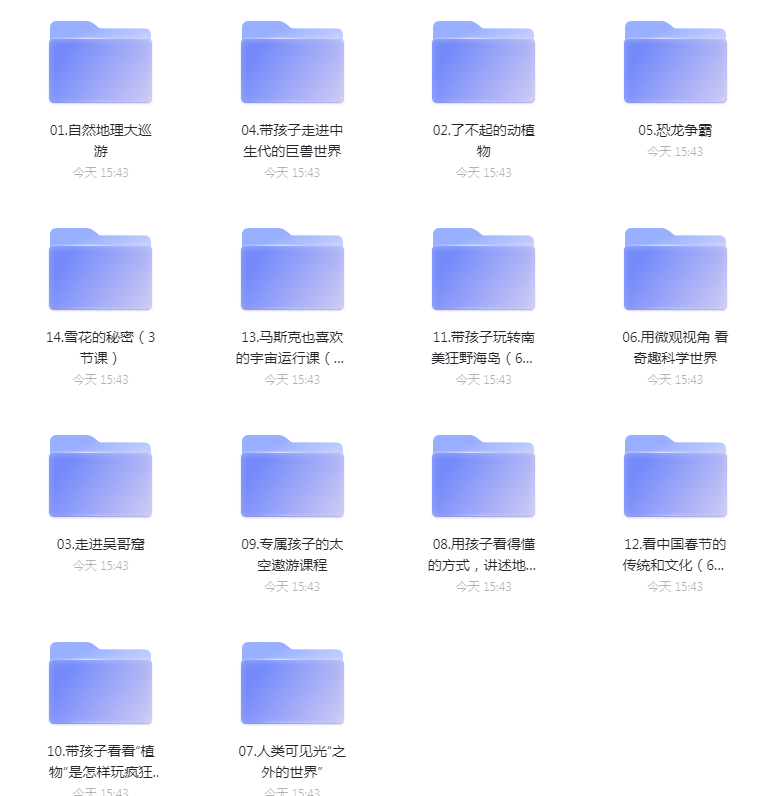Open the 06.用微观视角看奇趣科学世界 folder
Screen dimensions: 771x796
(x=675, y=270)
